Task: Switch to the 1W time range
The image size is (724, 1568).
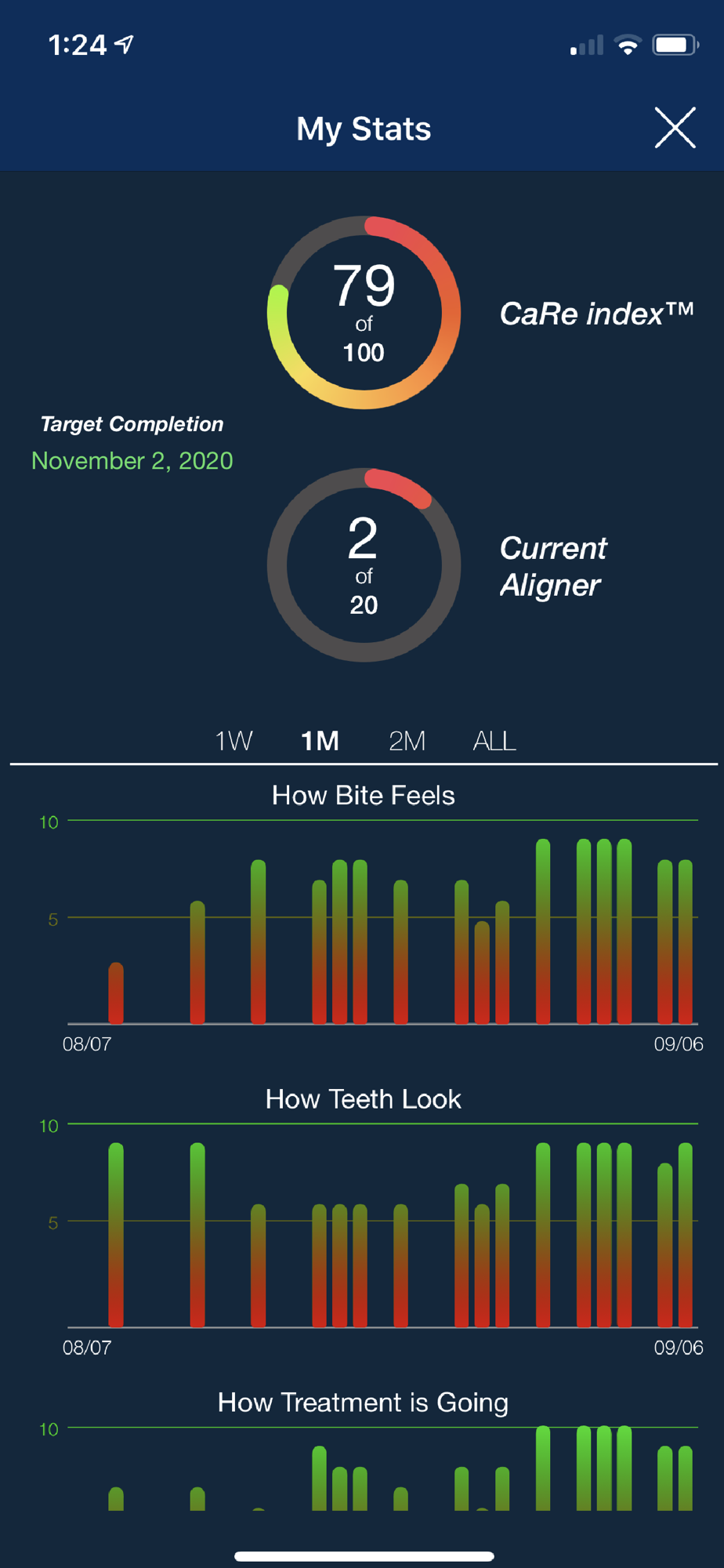Action: pos(233,740)
